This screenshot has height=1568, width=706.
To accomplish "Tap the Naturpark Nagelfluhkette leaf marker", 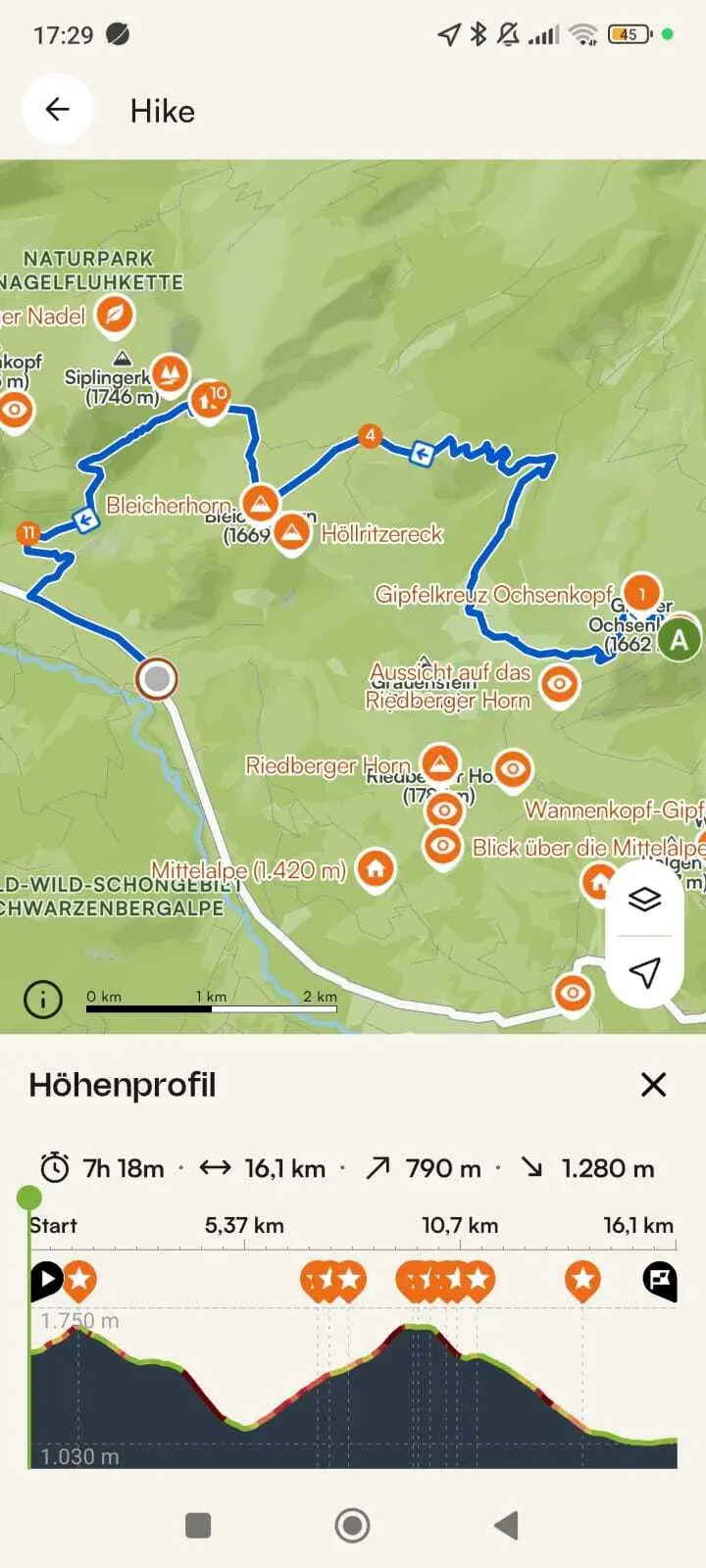I will point(115,316).
